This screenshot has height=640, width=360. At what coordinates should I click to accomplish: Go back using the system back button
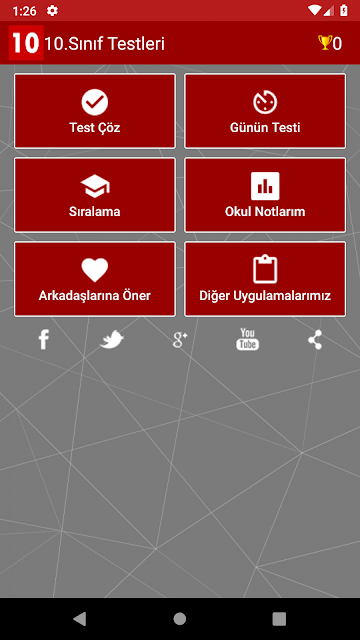click(x=80, y=619)
